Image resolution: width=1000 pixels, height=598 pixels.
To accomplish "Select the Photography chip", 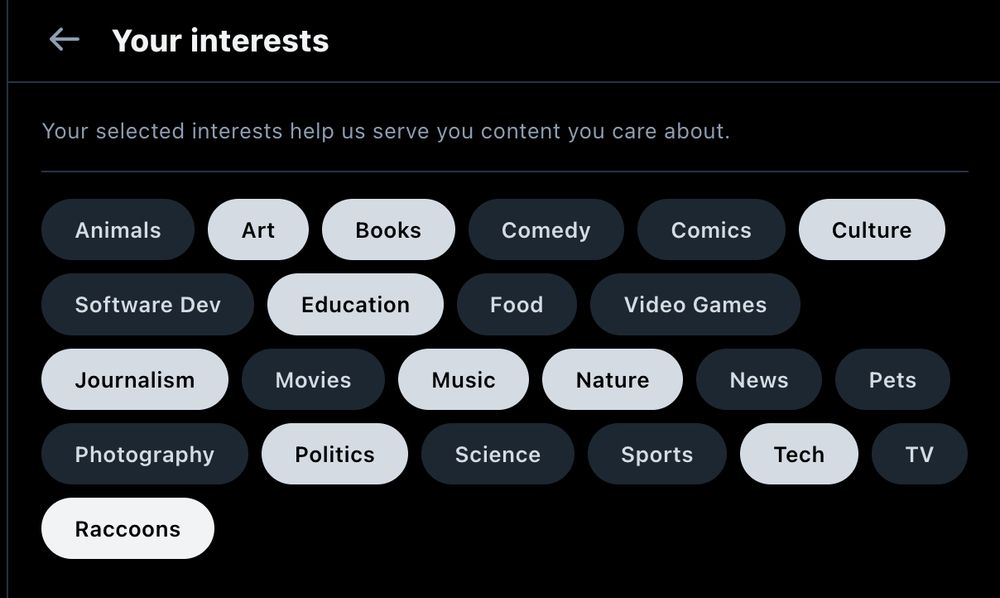I will pyautogui.click(x=145, y=454).
